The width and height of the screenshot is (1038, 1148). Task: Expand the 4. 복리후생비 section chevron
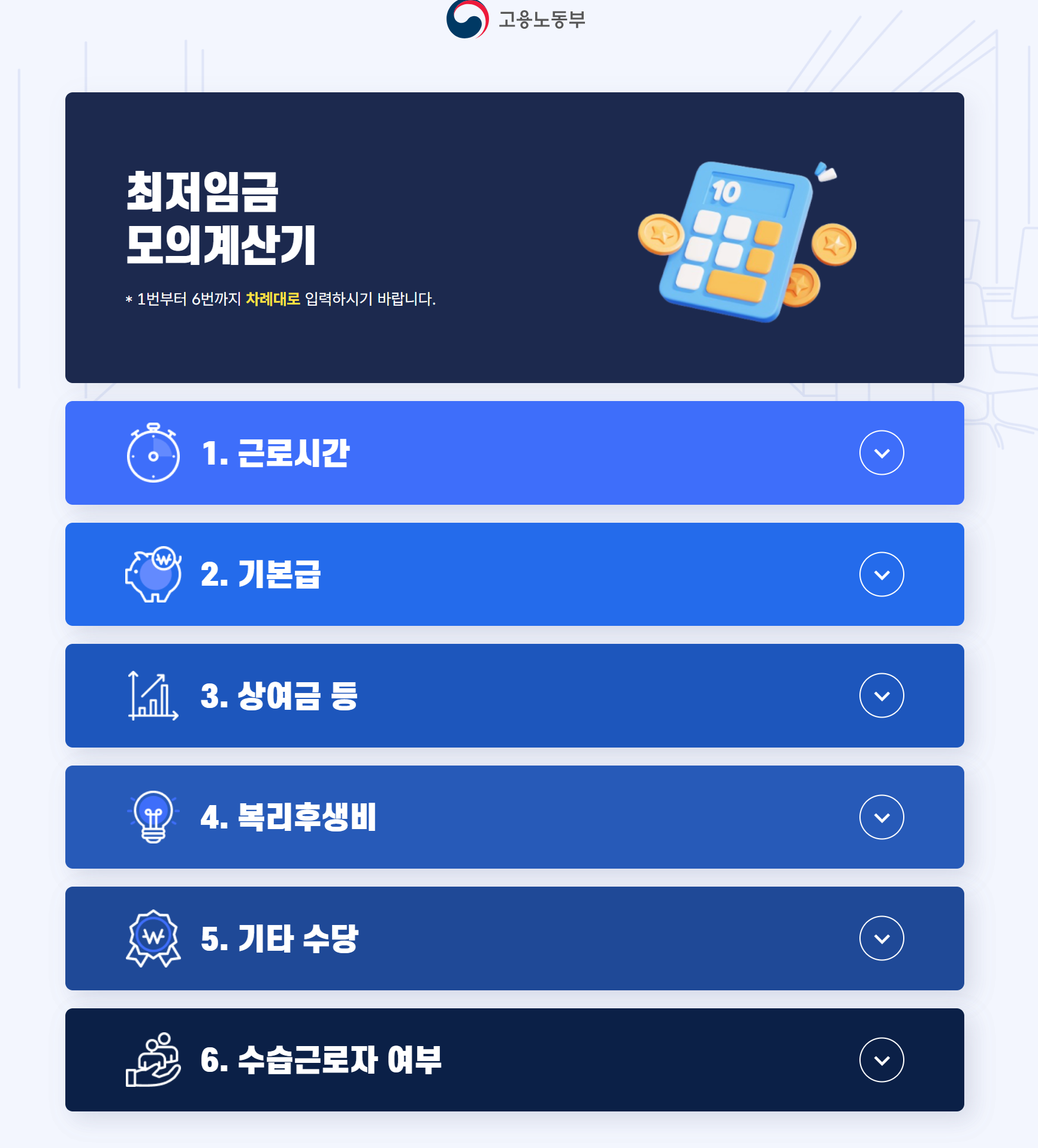(881, 817)
